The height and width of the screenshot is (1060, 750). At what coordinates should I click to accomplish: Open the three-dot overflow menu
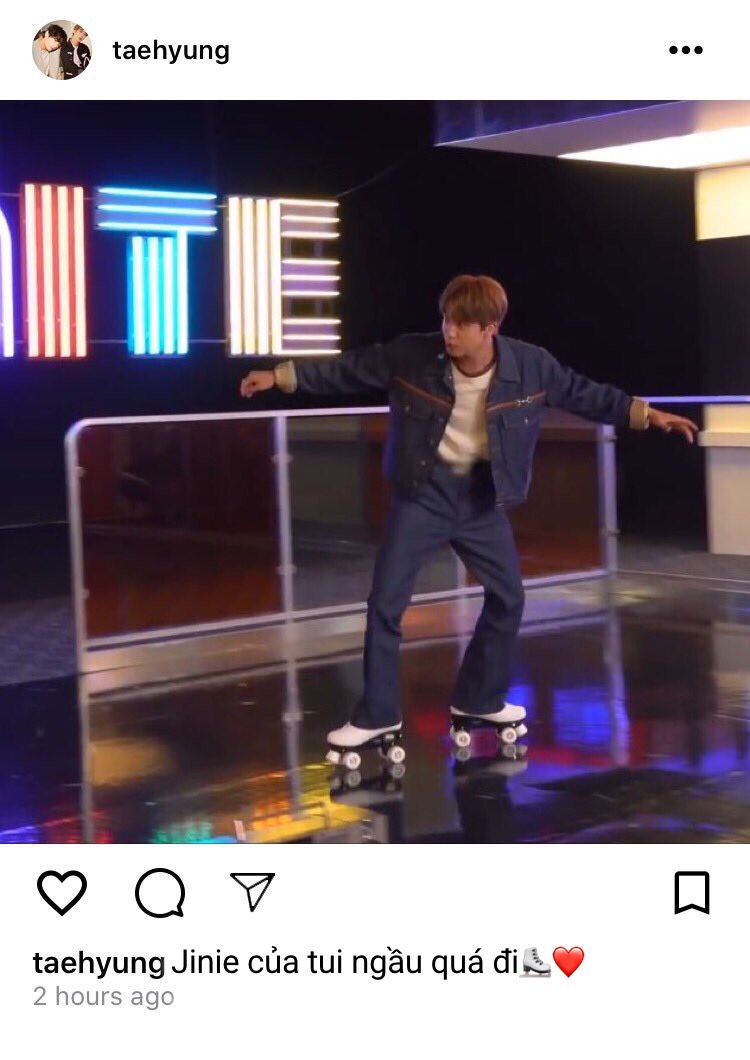[x=685, y=51]
